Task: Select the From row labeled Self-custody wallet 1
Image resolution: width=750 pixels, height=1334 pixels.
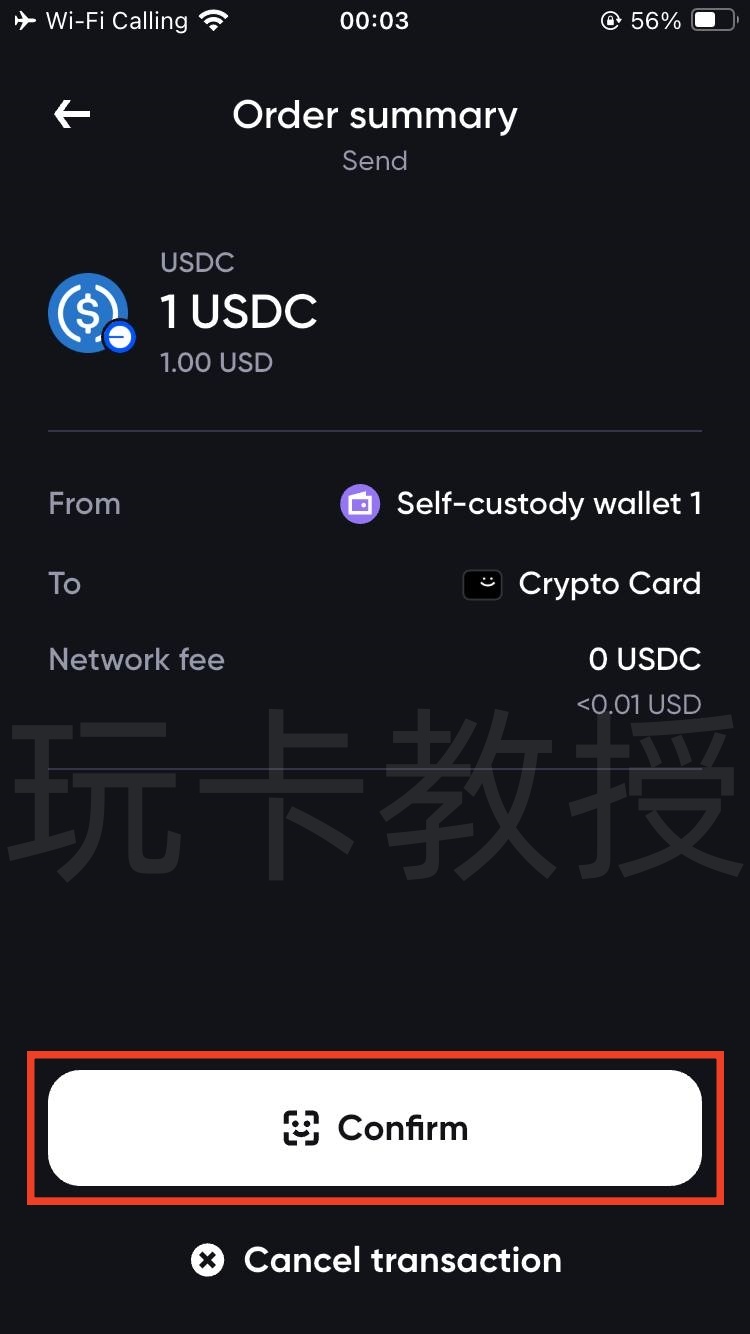Action: (375, 504)
